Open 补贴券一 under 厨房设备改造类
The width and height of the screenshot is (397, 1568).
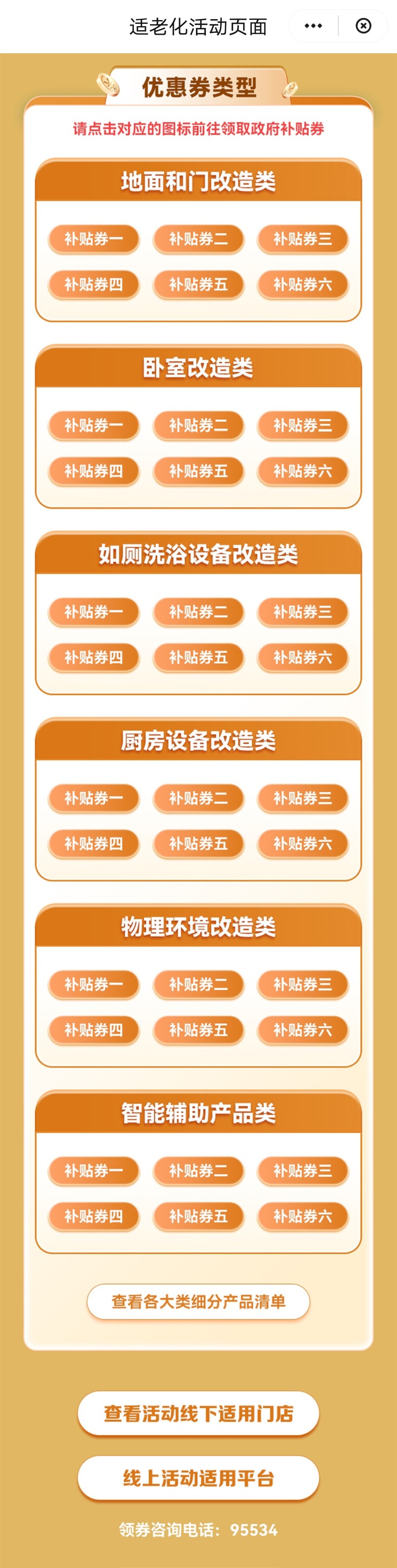point(94,797)
